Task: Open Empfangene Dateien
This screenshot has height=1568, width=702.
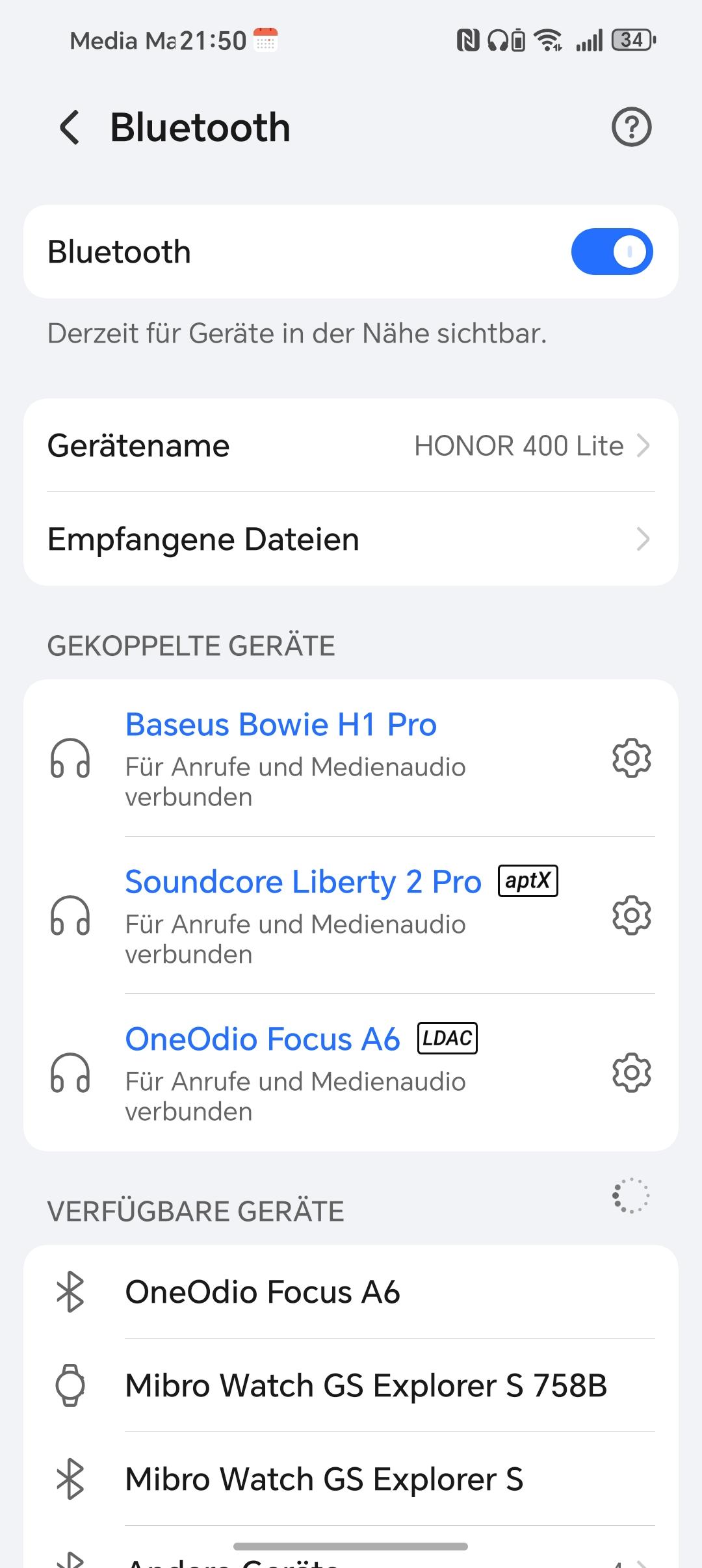Action: [351, 539]
